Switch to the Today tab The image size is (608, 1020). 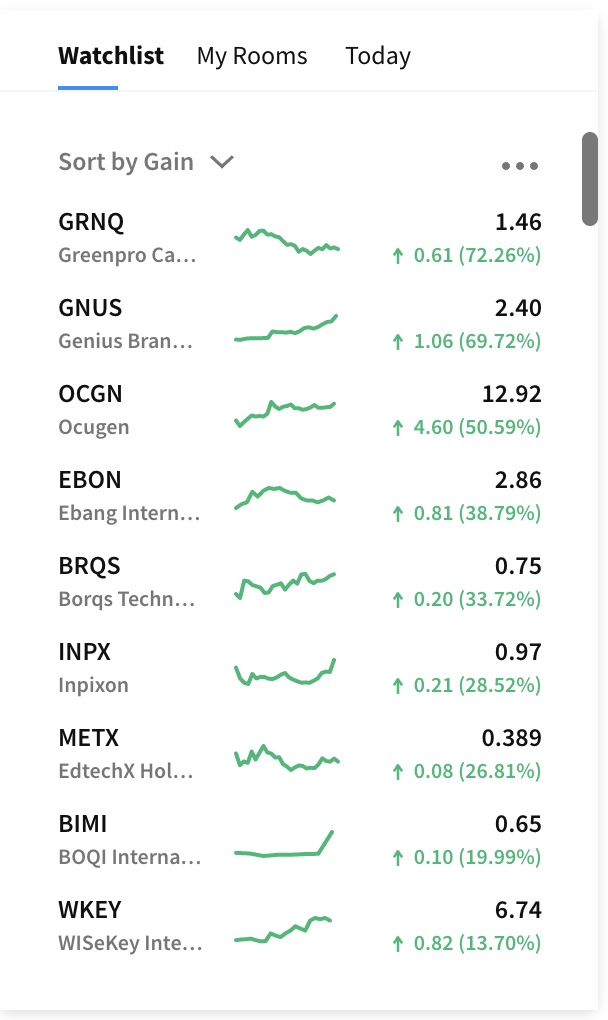[378, 56]
